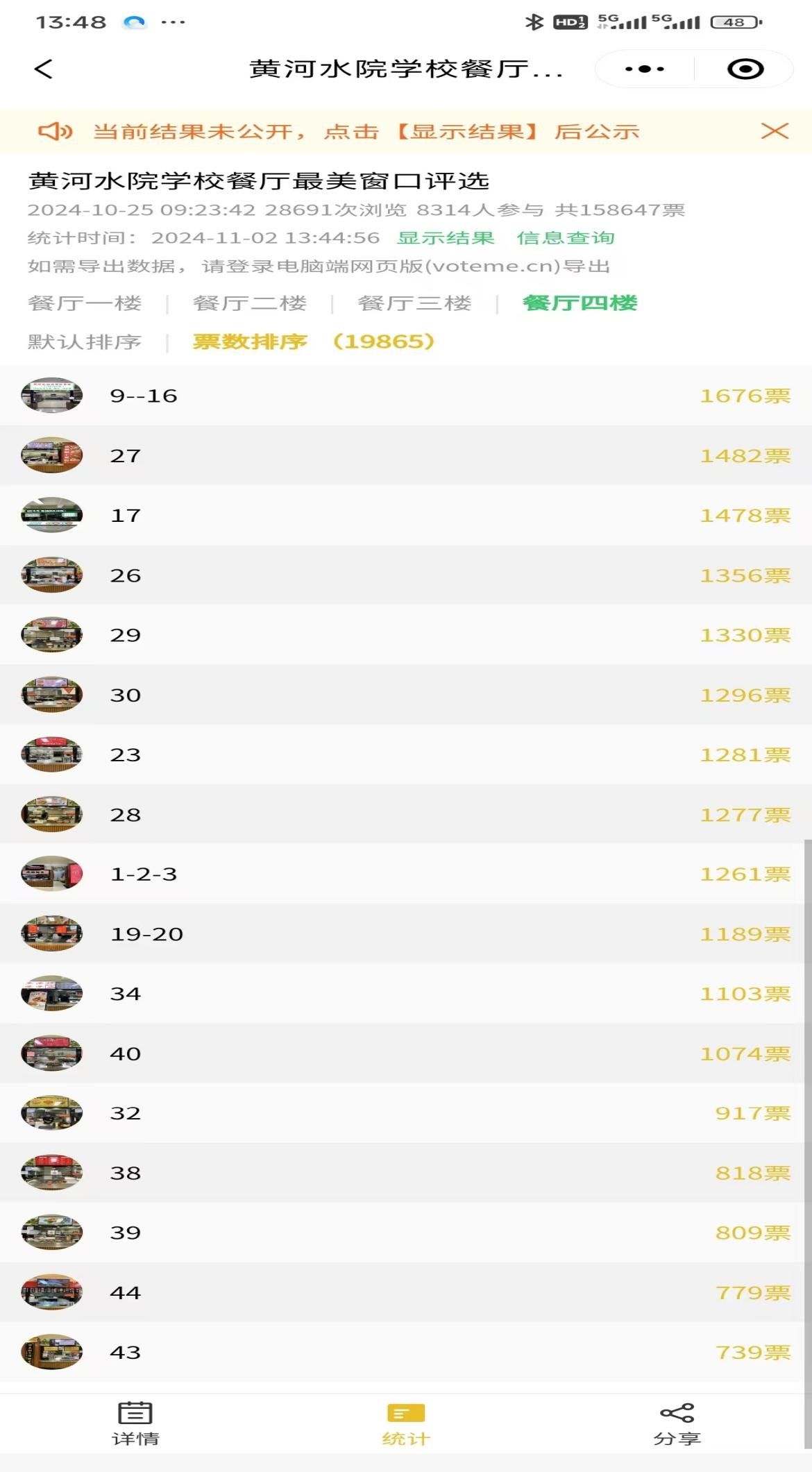
Task: Switch to the 餐厅二楼 tab
Action: 250,303
